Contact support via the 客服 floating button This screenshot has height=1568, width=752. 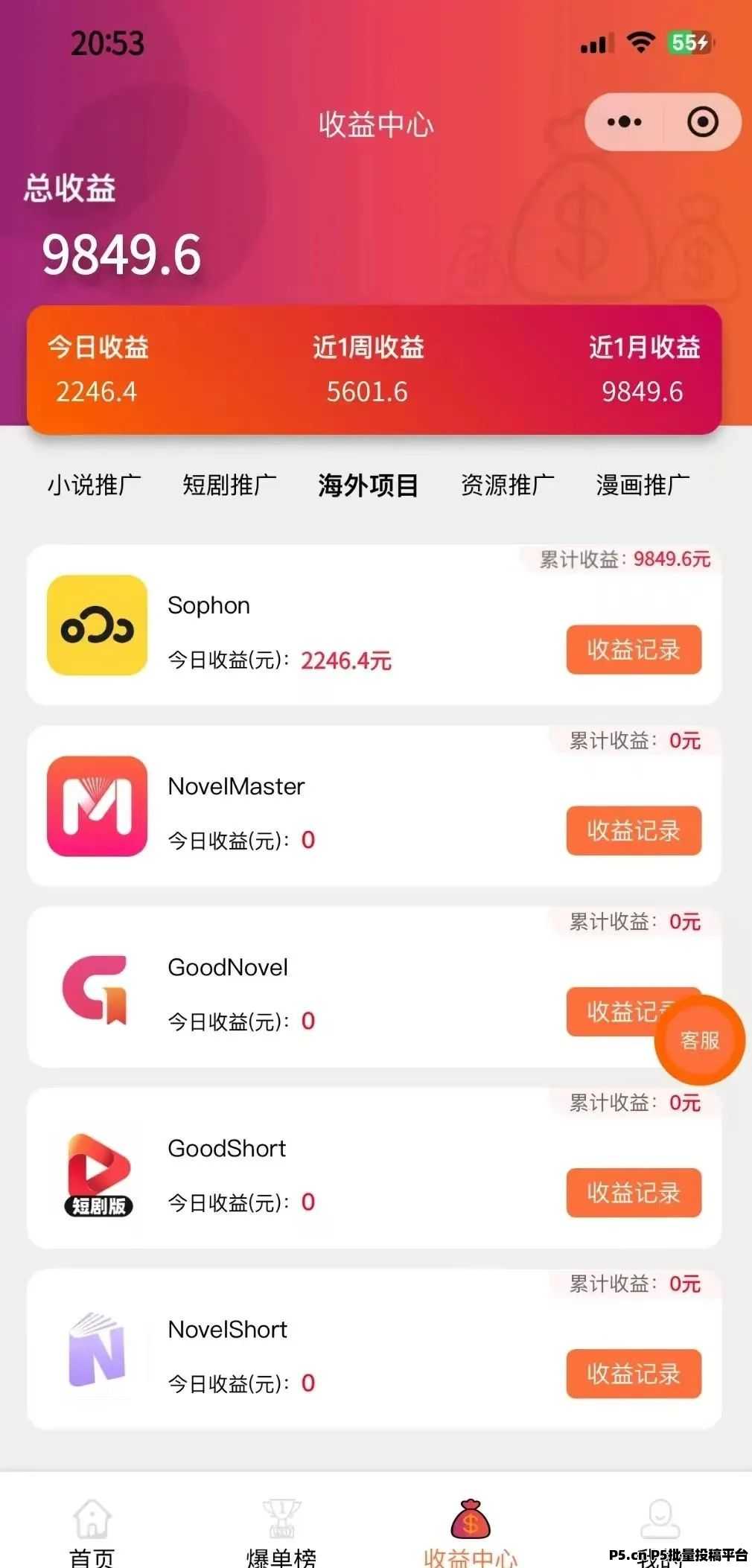pos(699,1039)
